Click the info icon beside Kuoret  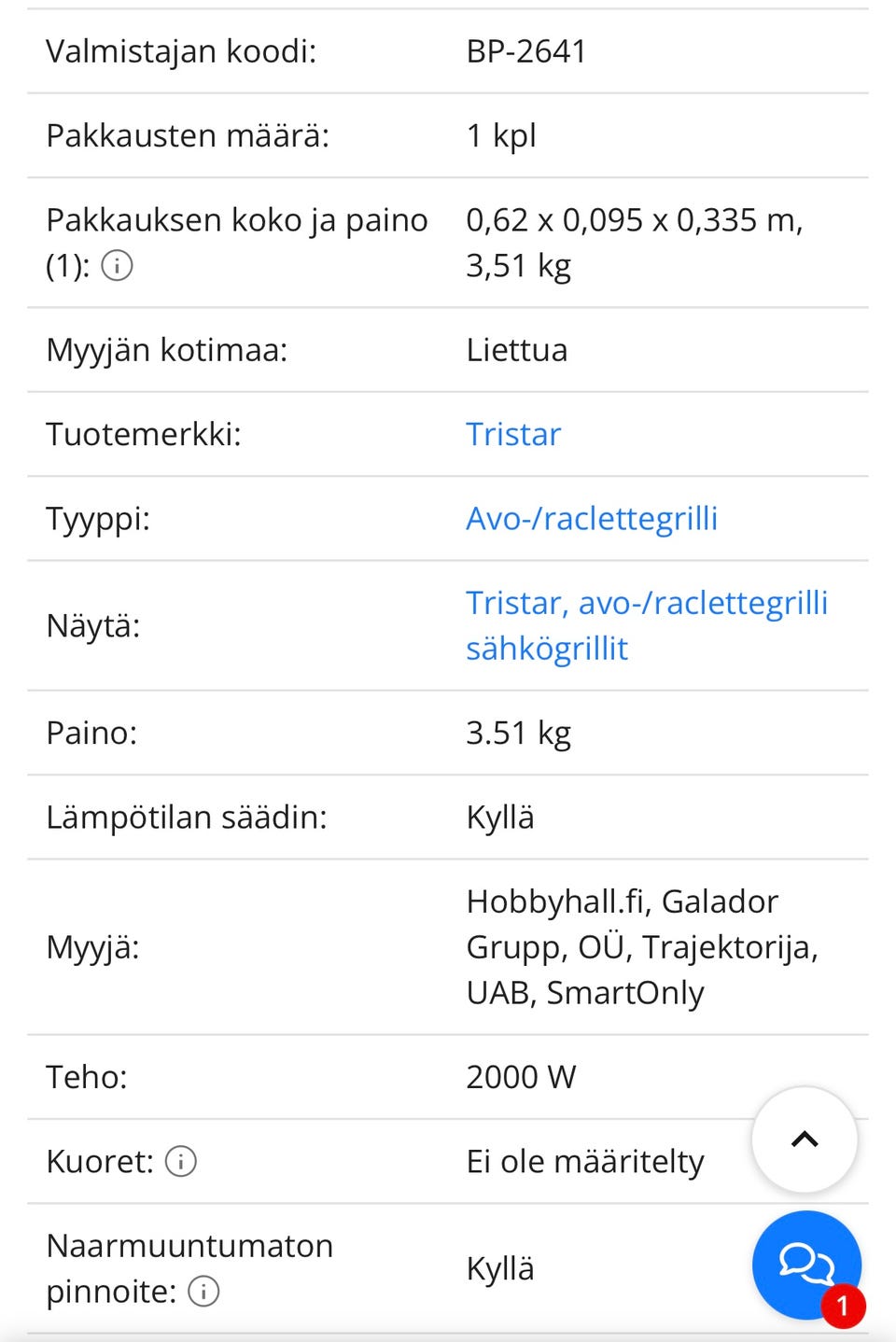183,1162
